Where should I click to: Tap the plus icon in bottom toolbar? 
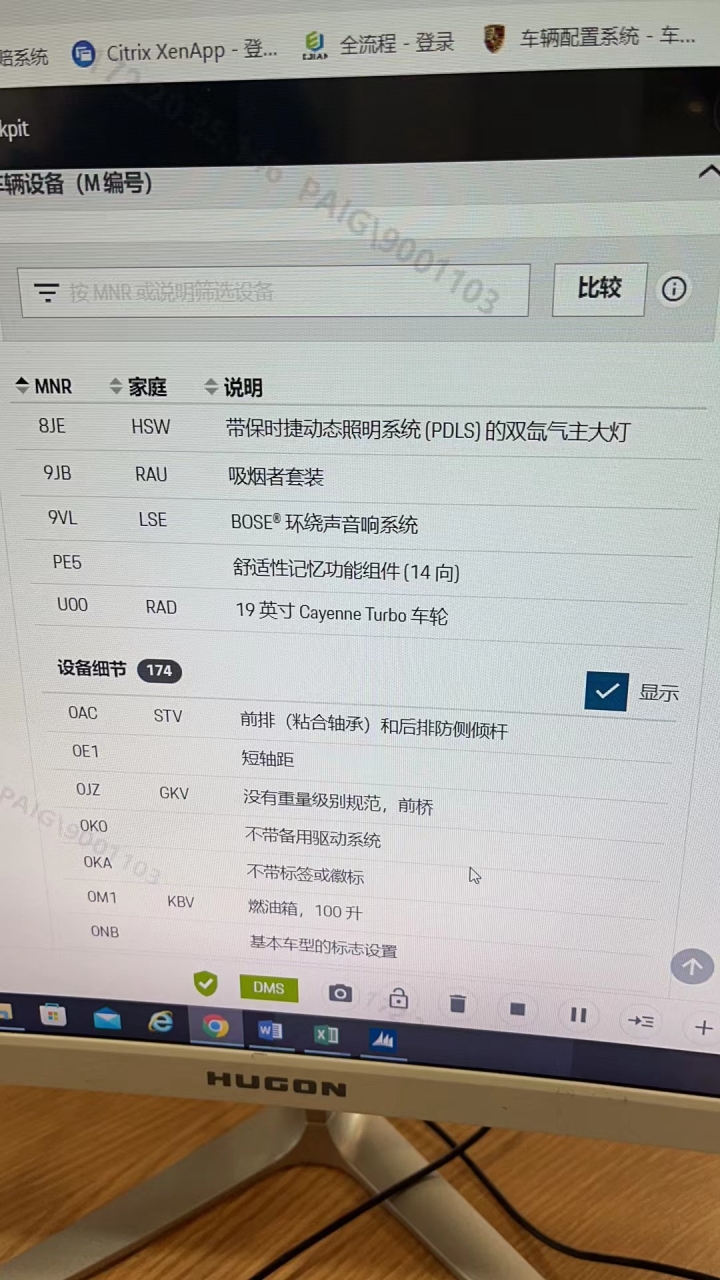(x=703, y=1027)
